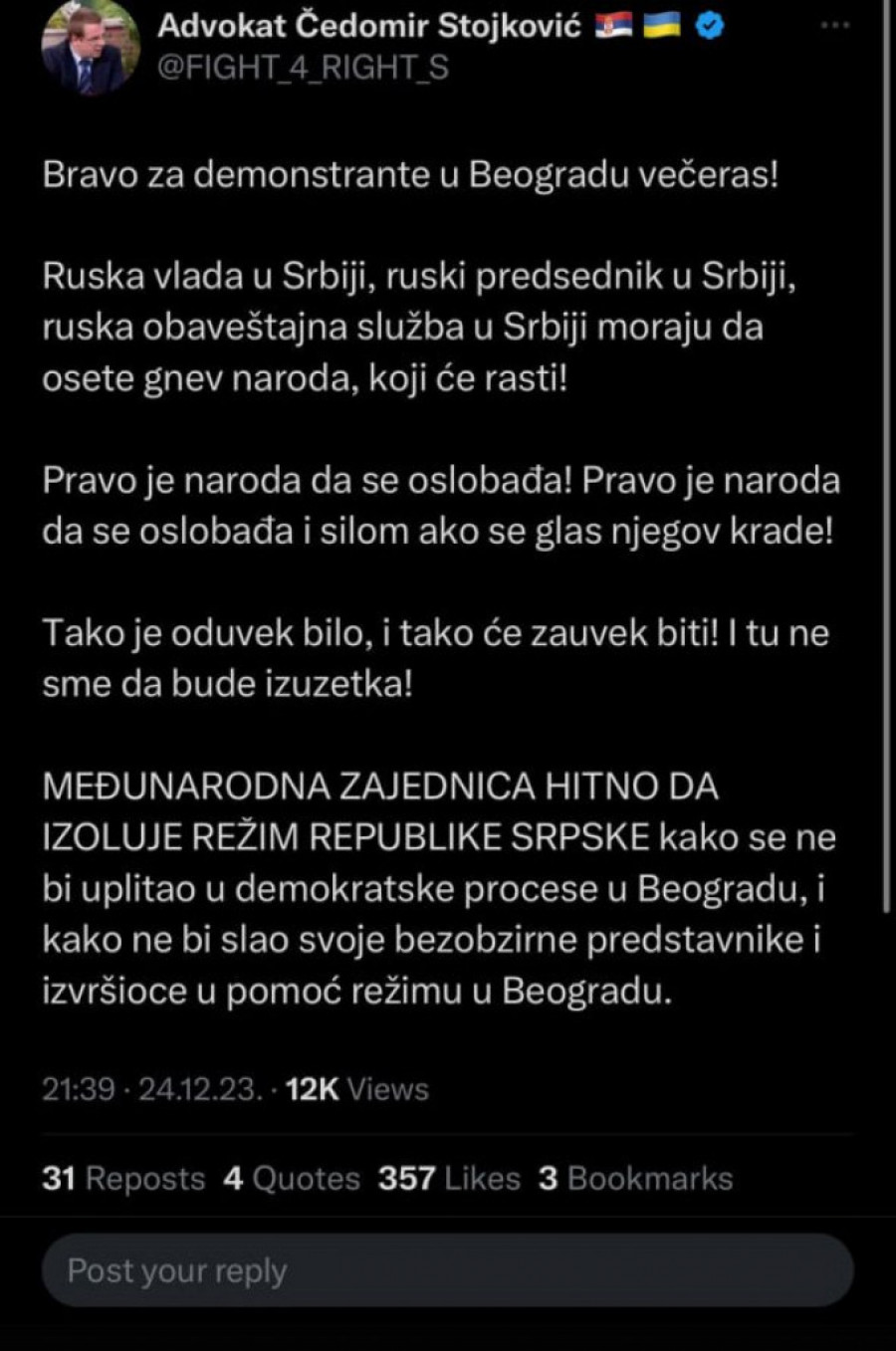Open the tweet's three-dot overflow menu
Image resolution: width=896 pixels, height=1351 pixels.
click(834, 26)
